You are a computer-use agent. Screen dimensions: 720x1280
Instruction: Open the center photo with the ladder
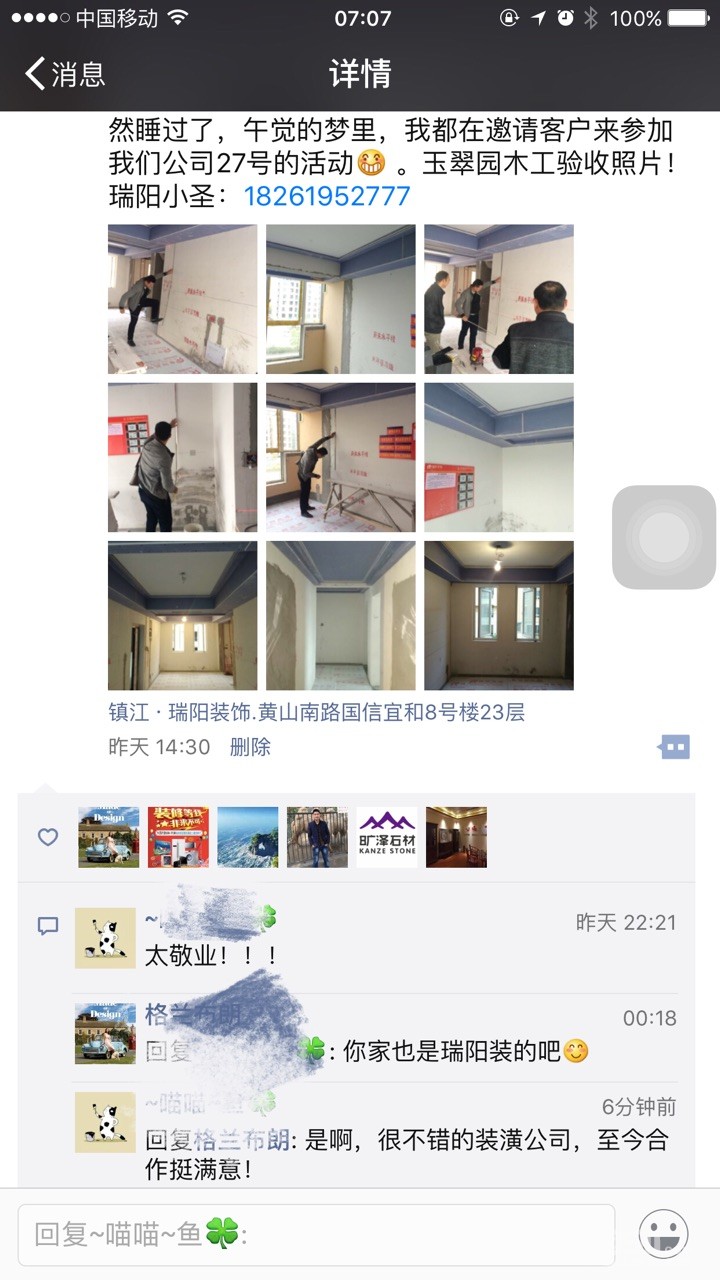tap(341, 457)
